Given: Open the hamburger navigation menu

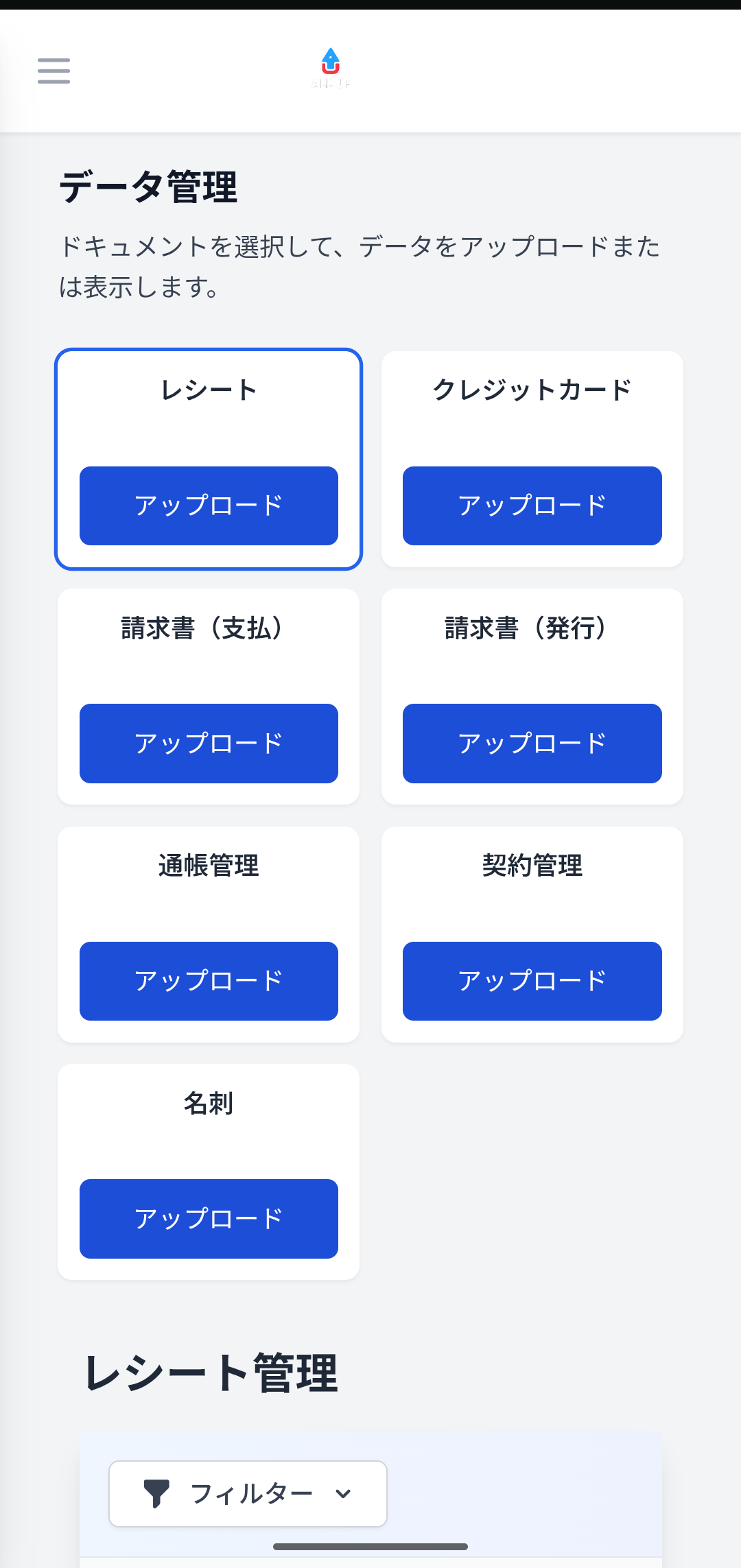Looking at the screenshot, I should 54,71.
